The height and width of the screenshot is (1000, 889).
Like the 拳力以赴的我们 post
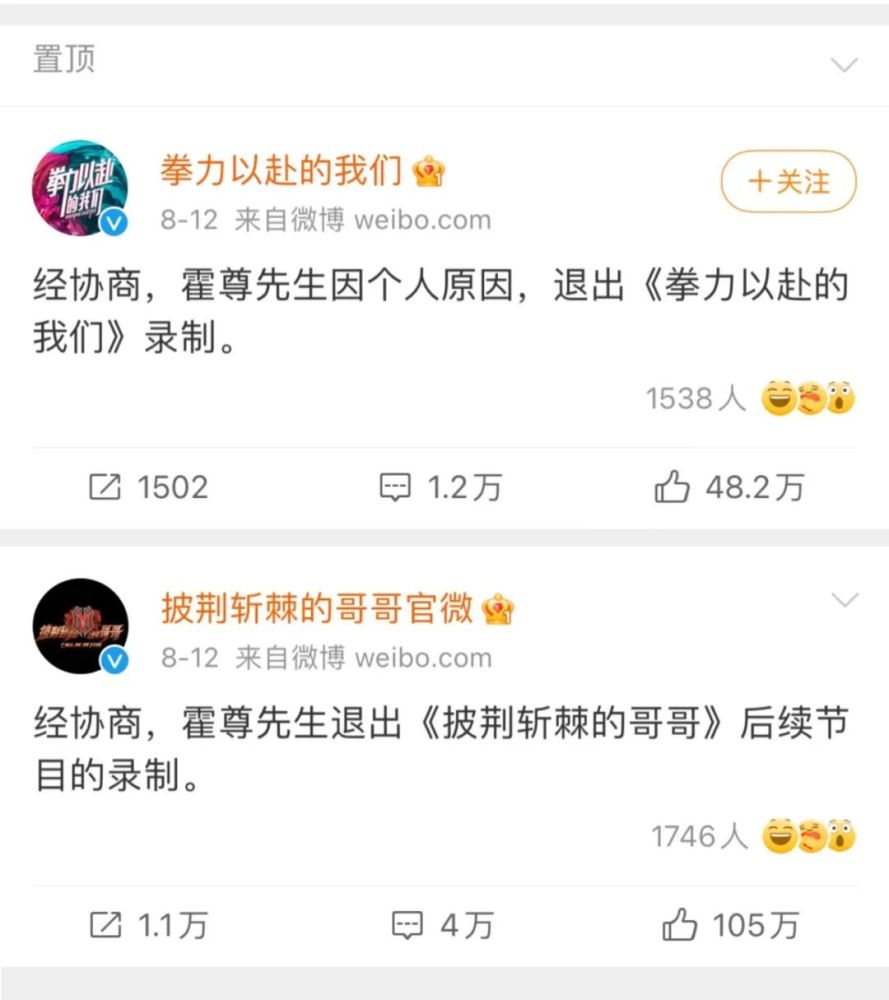coord(729,487)
